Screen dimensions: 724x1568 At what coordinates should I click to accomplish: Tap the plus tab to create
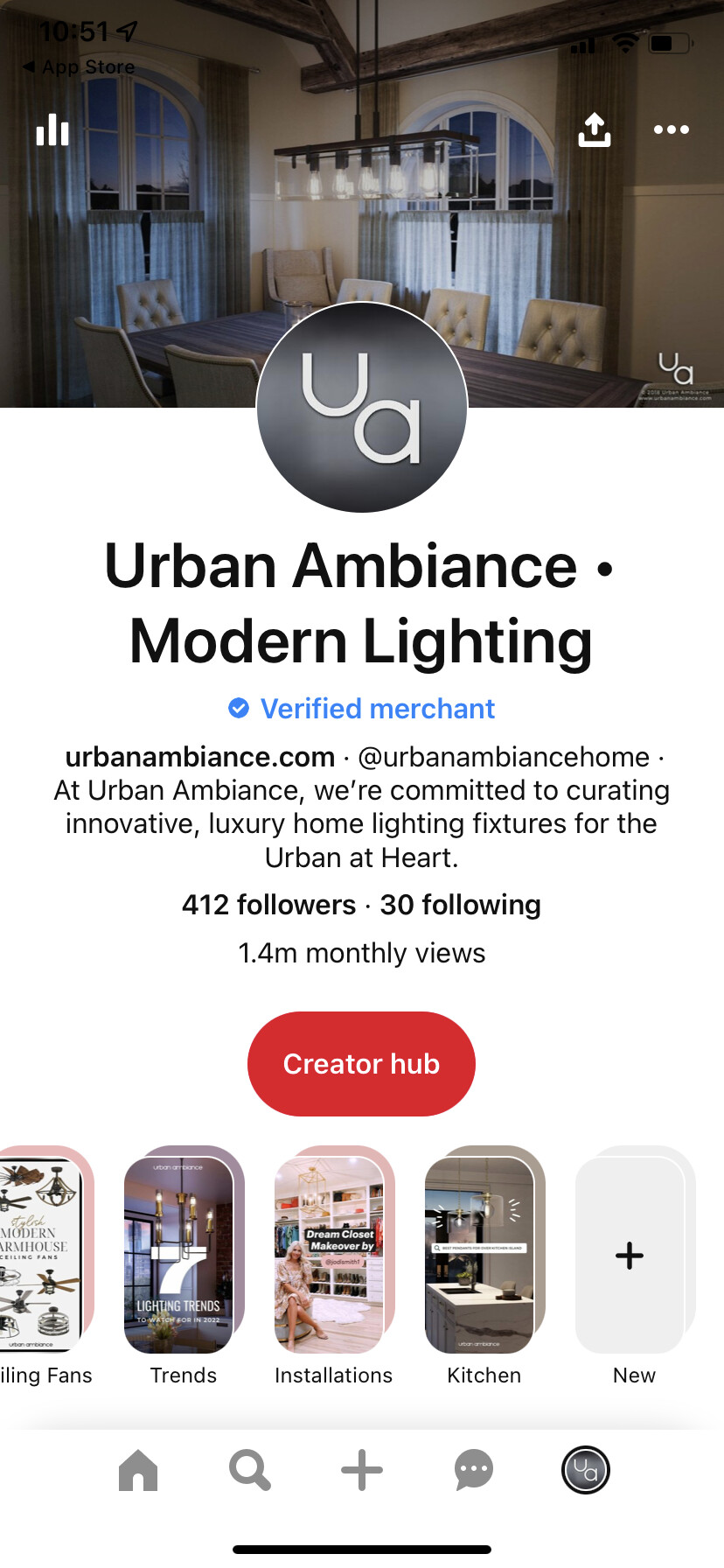point(362,1470)
